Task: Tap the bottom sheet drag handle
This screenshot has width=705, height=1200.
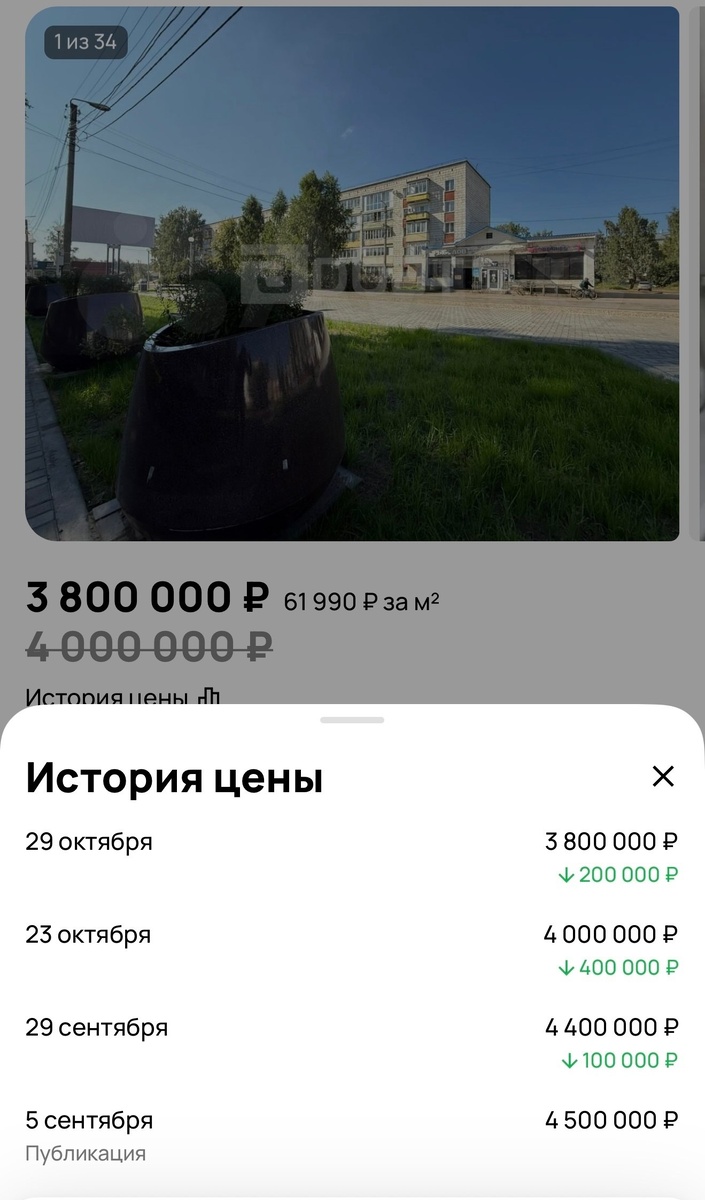Action: pyautogui.click(x=352, y=720)
